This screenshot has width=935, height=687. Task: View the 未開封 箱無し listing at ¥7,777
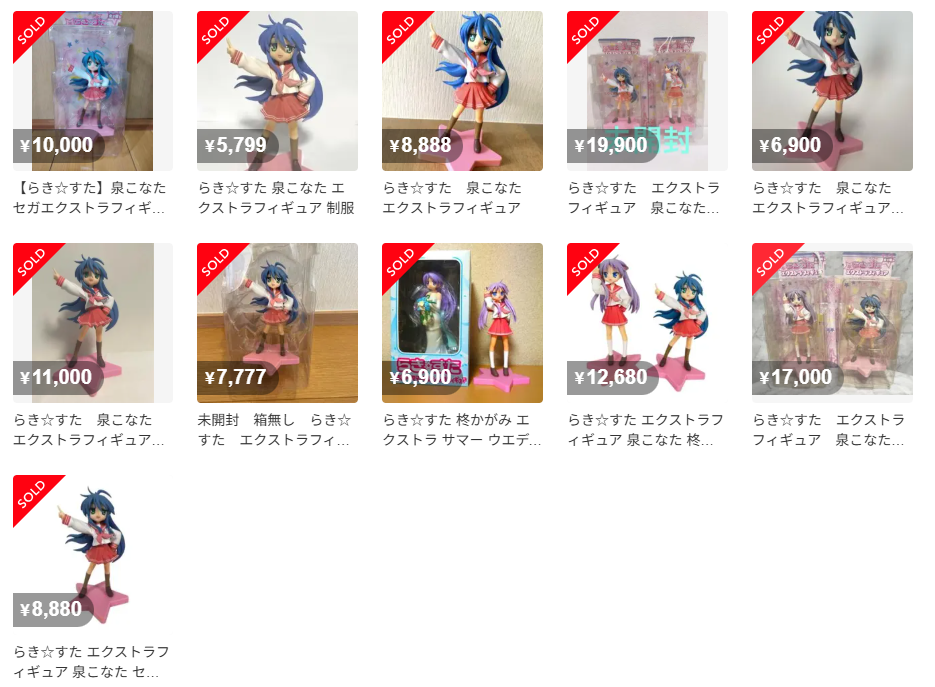(277, 323)
